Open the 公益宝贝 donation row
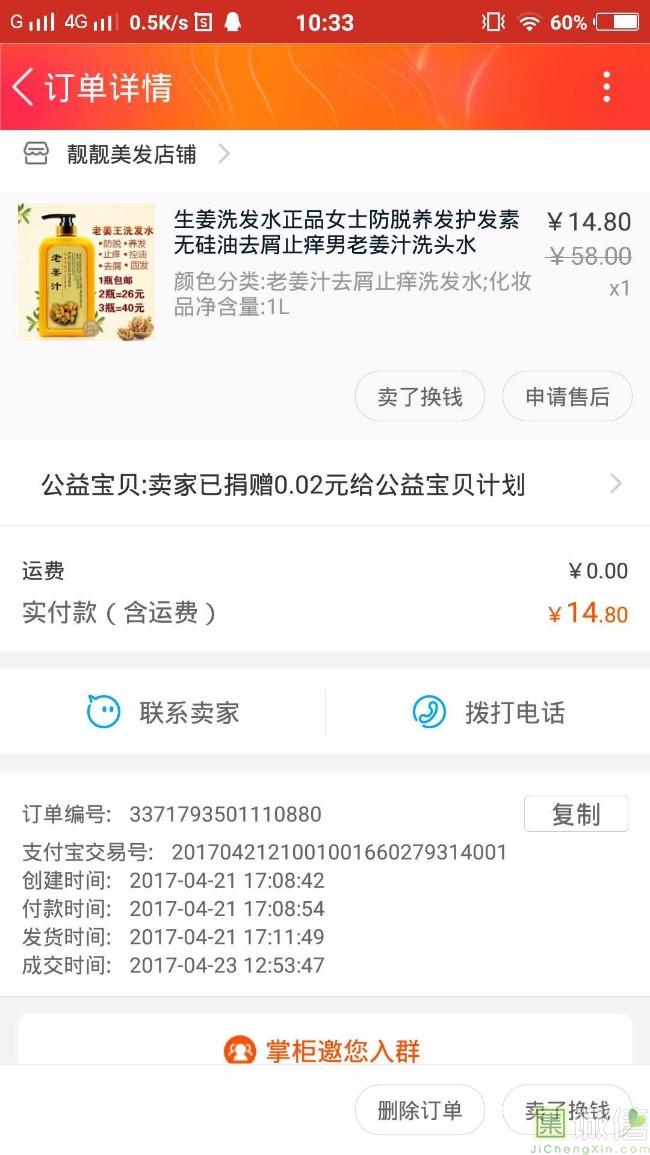The width and height of the screenshot is (650, 1155). pyautogui.click(x=325, y=485)
